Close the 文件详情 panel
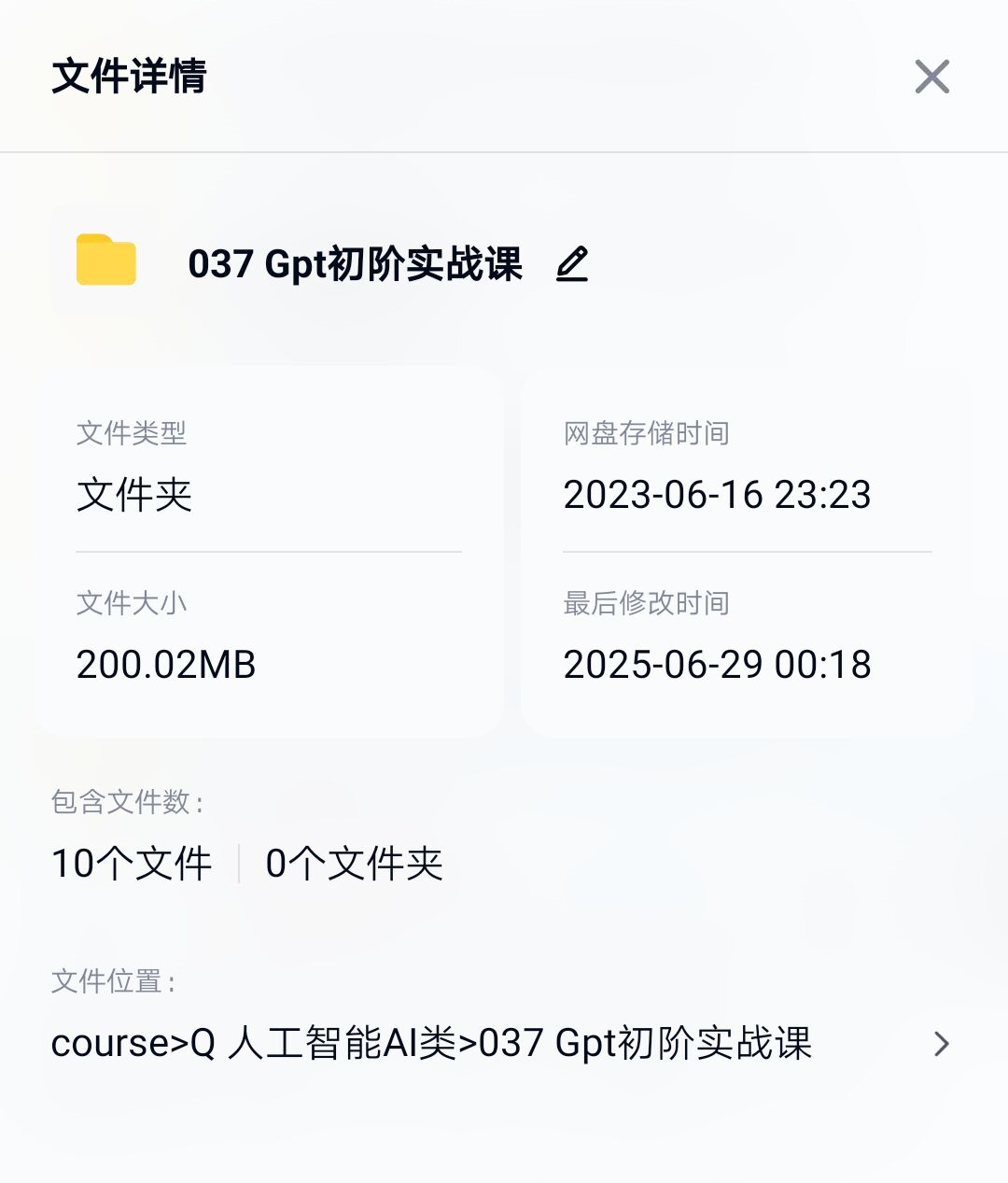The height and width of the screenshot is (1183, 1008). pyautogui.click(x=931, y=77)
